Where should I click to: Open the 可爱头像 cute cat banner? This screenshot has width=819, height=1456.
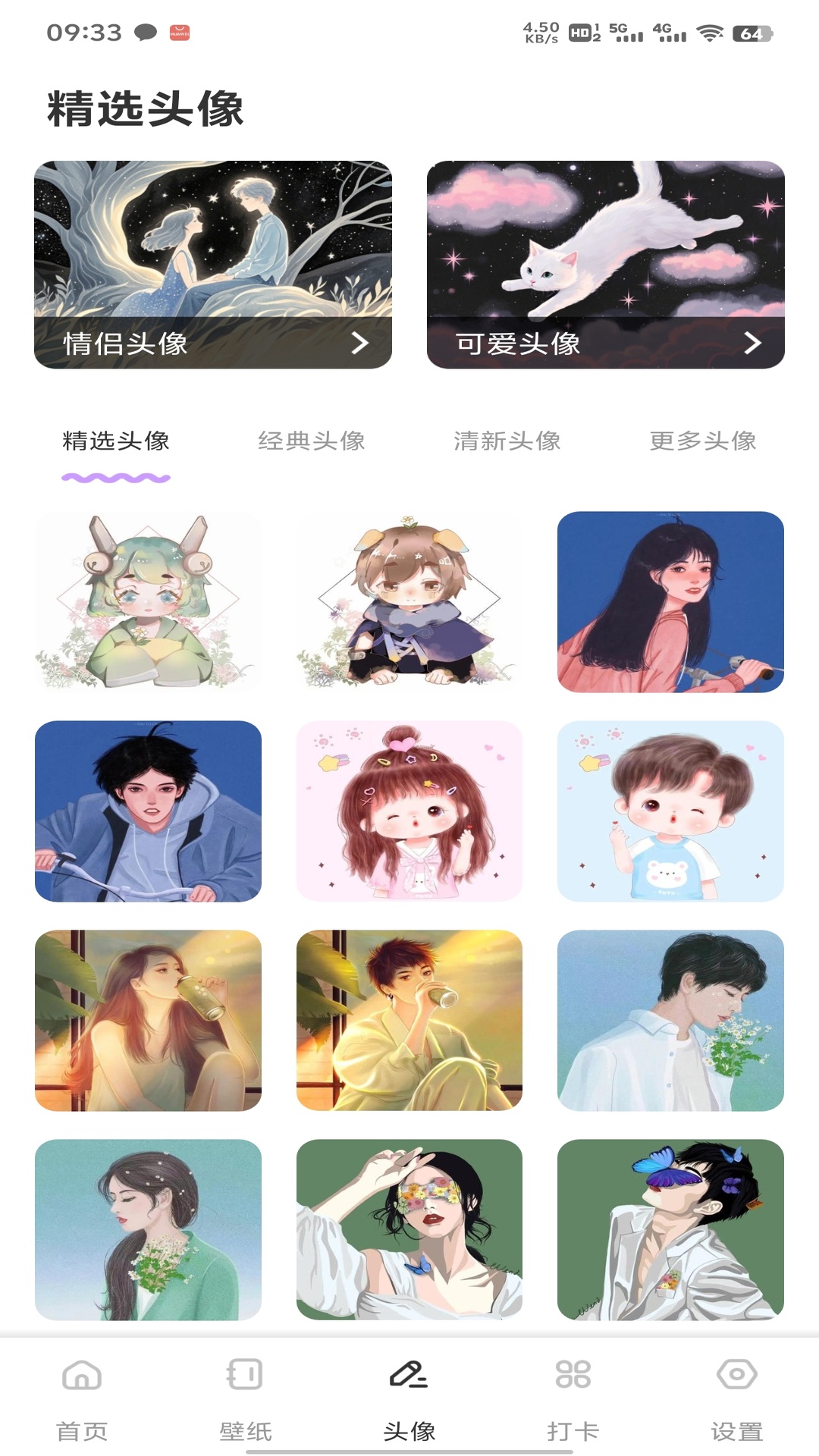pos(606,265)
